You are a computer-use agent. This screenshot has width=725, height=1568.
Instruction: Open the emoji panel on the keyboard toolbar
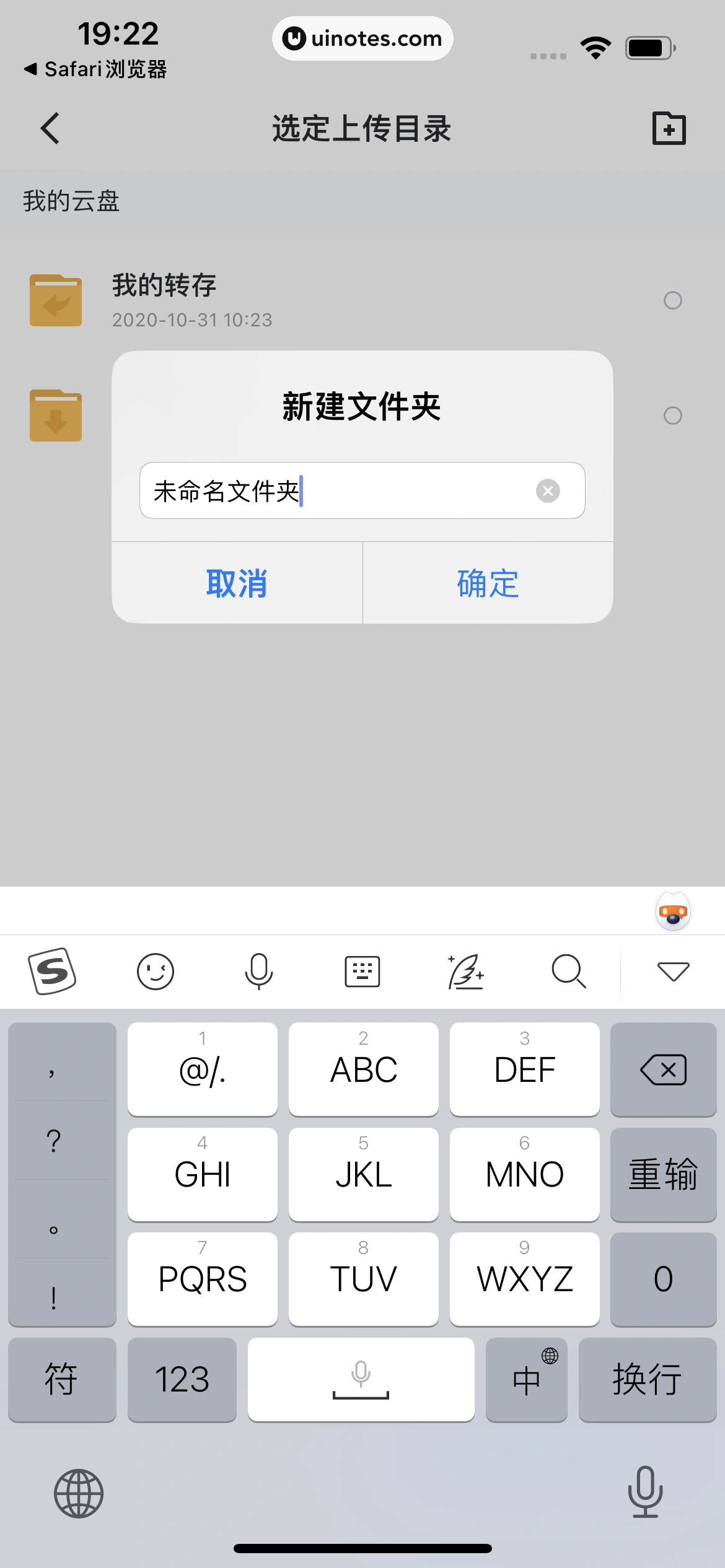[x=155, y=971]
